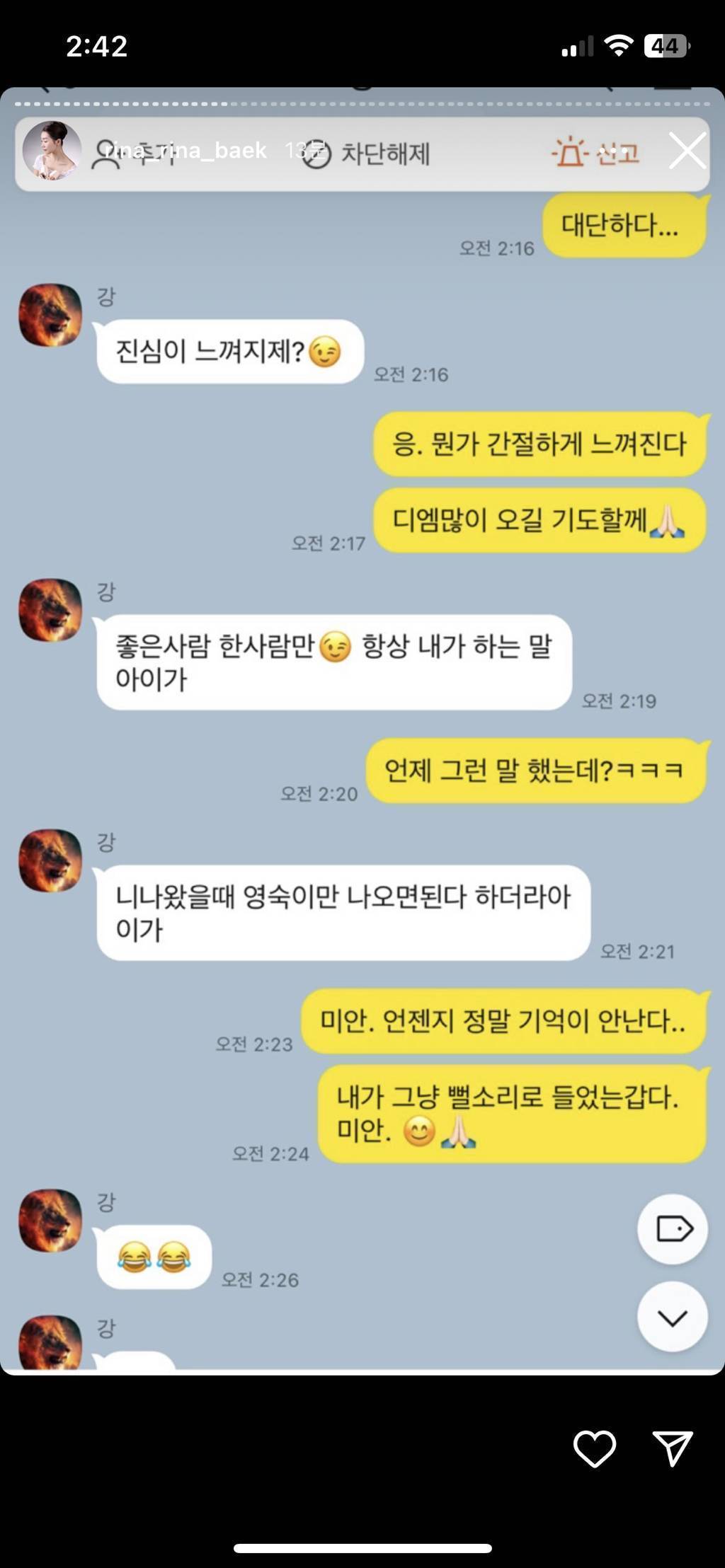Open the rina_rina_baek username link
Screen dimensions: 725x1568
coord(186,151)
